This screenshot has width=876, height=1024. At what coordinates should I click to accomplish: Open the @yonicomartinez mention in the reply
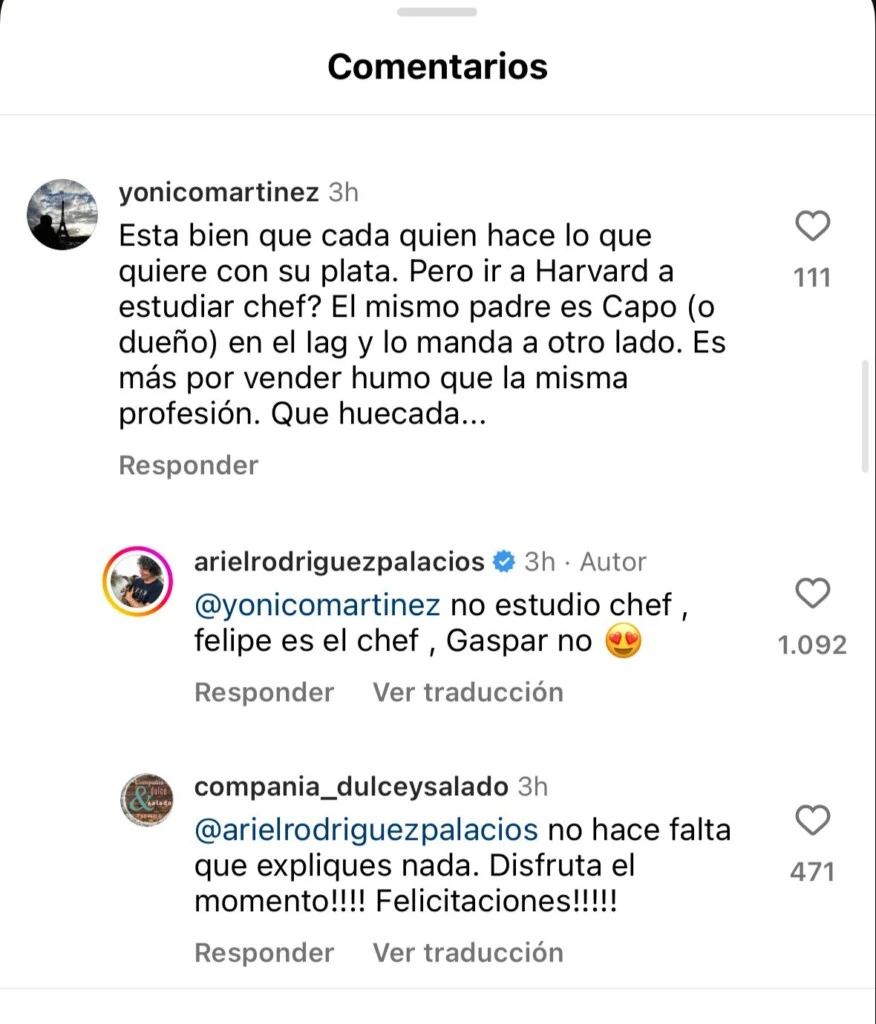[x=317, y=606]
